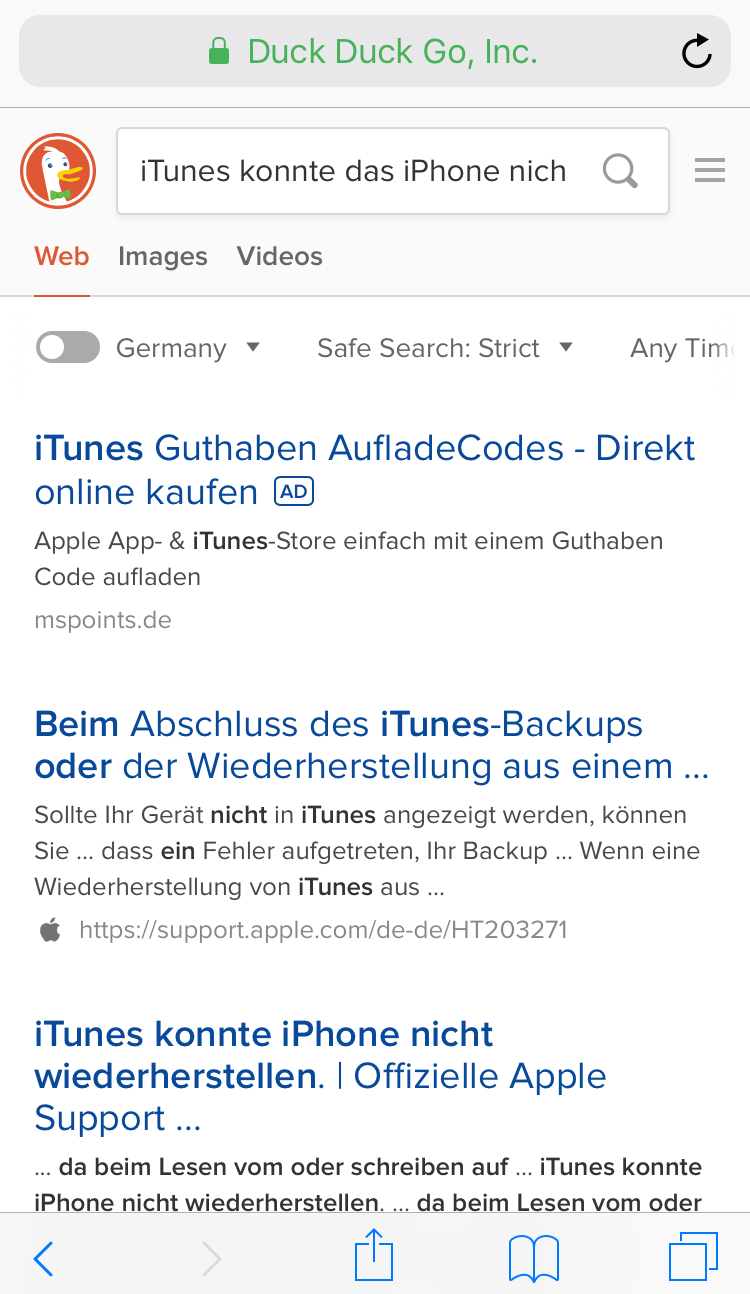Expand the Safe Search: Strict dropdown
Image resolution: width=750 pixels, height=1294 pixels.
click(x=445, y=348)
